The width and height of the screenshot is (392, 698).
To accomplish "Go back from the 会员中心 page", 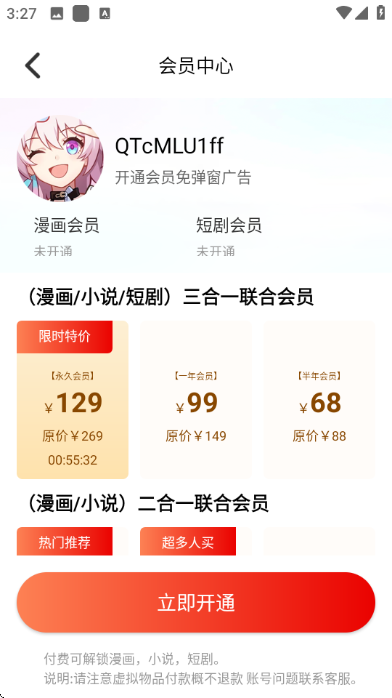I will click(x=32, y=65).
